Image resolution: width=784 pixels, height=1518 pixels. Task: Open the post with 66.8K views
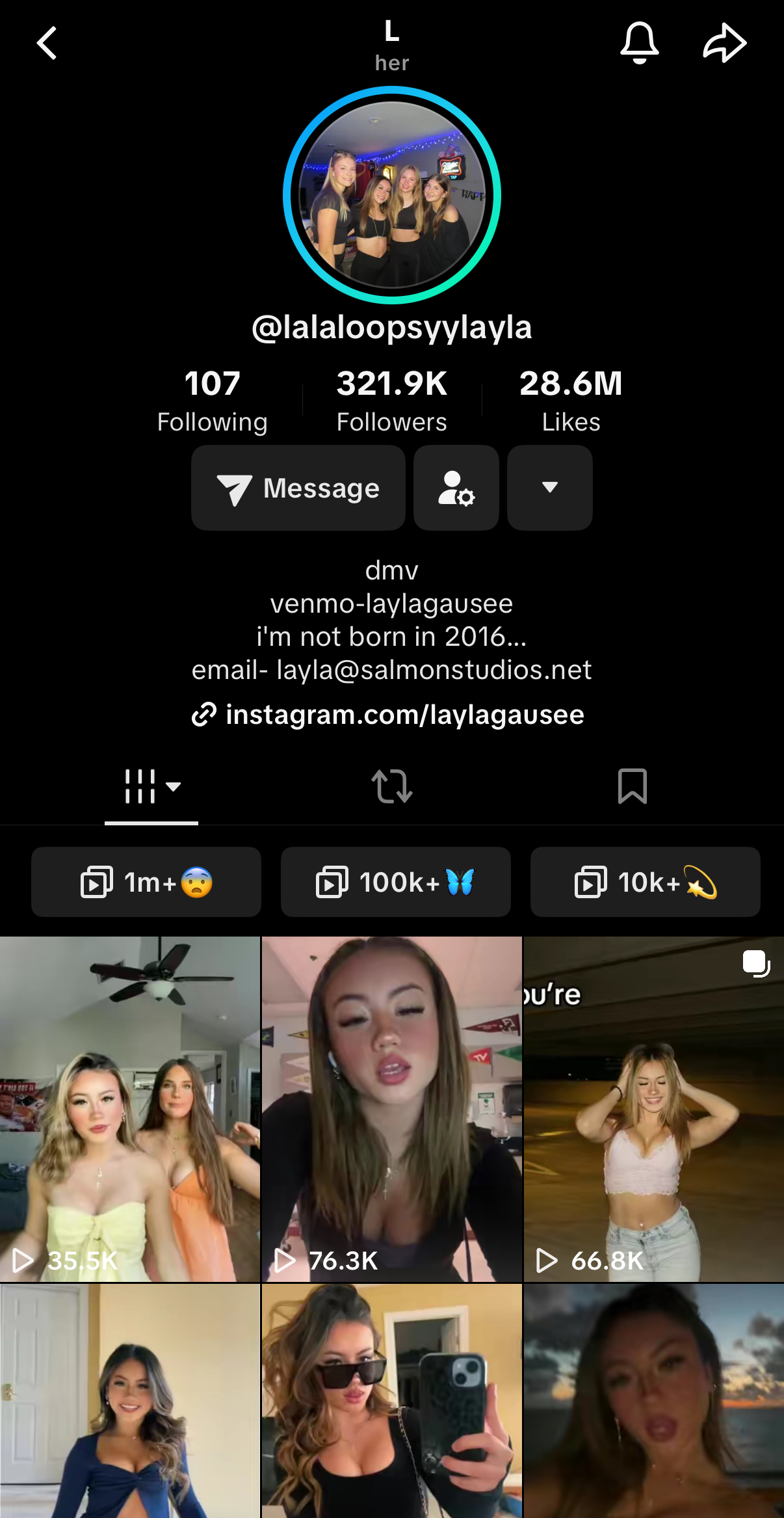pyautogui.click(x=654, y=1109)
